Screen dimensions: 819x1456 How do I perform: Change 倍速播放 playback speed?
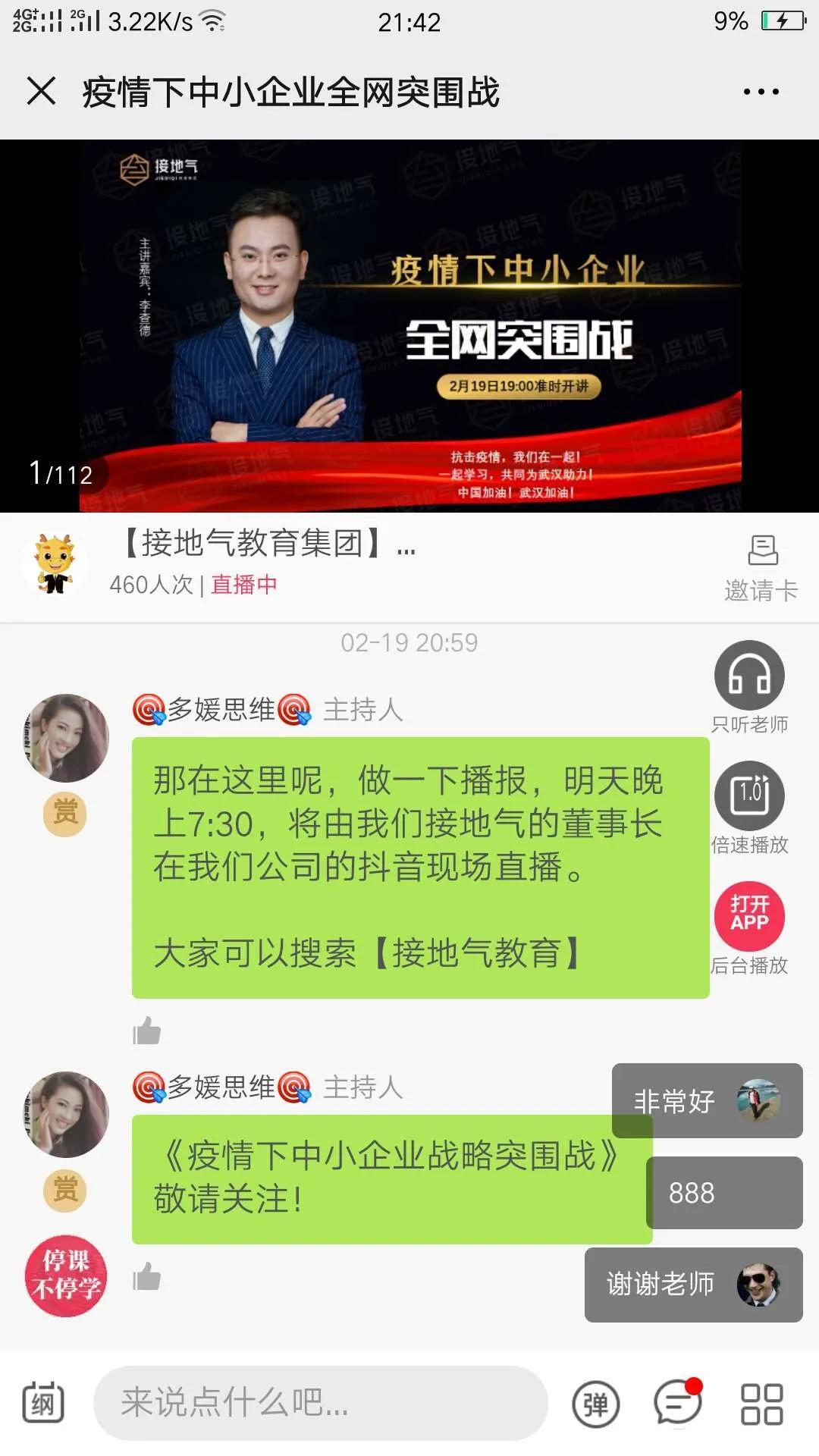749,795
